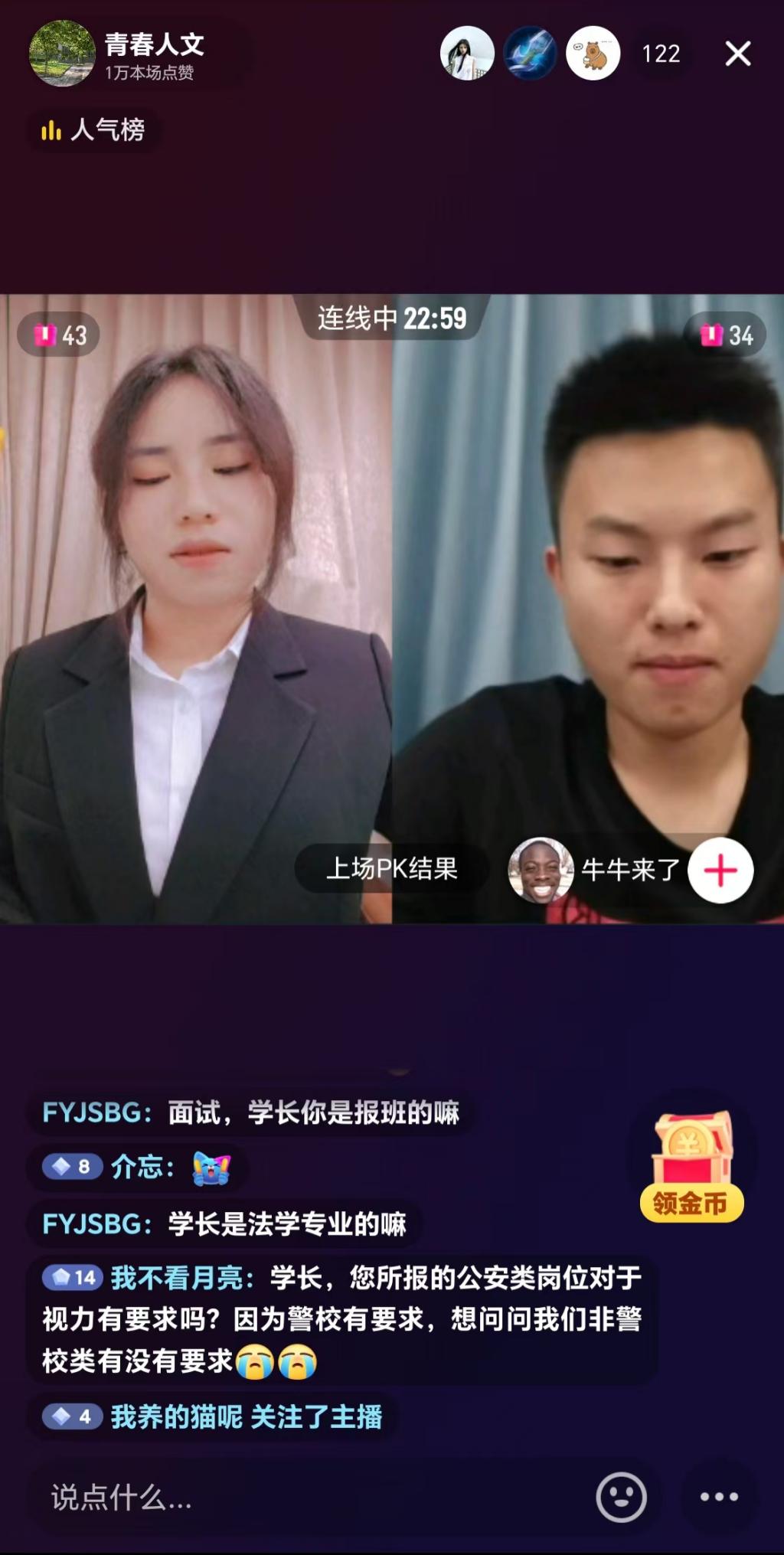View 上场PK结果
Viewport: 784px width, 1555px height.
click(x=391, y=869)
